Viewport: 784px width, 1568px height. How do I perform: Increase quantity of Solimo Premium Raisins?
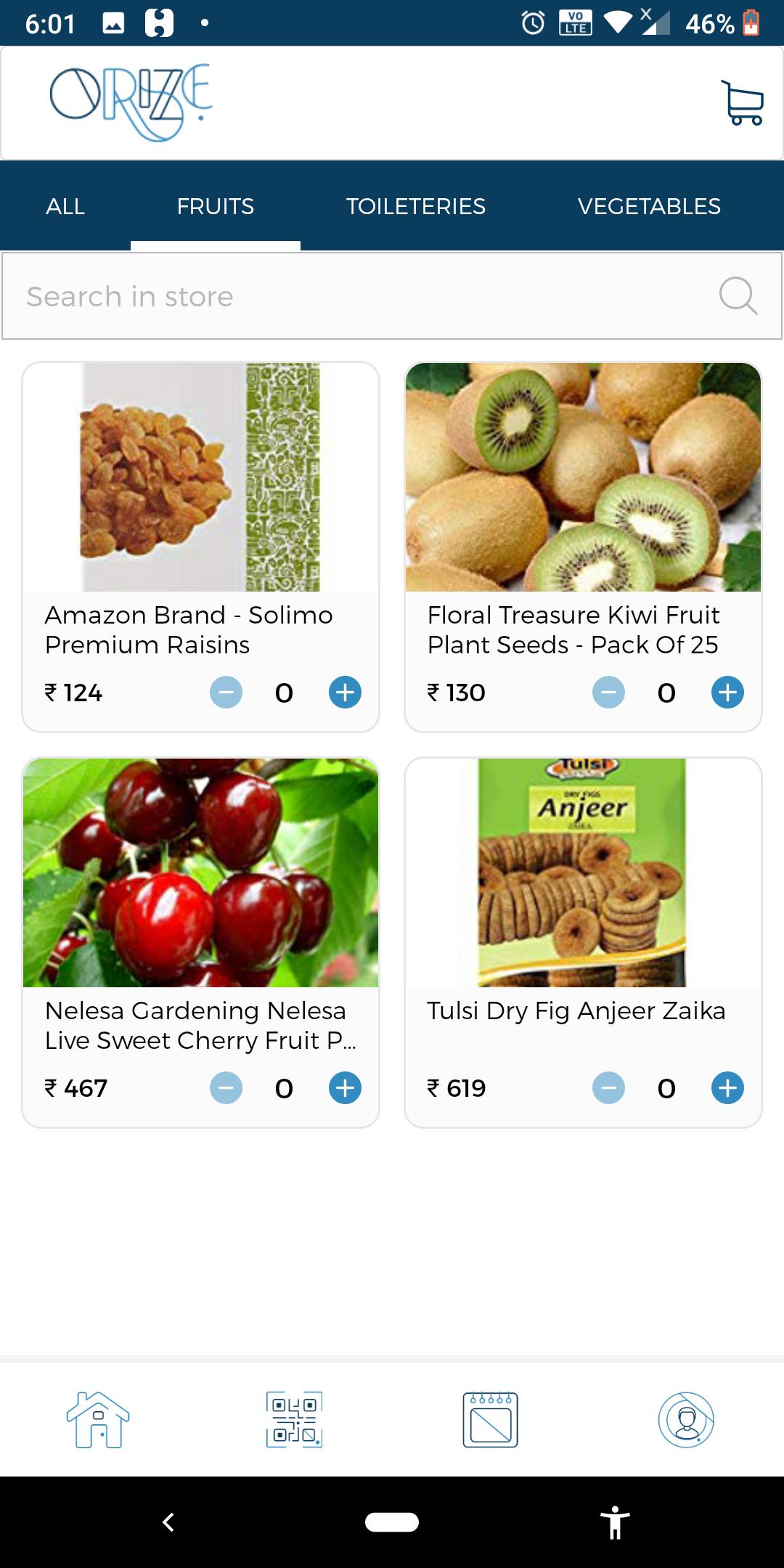tap(345, 693)
